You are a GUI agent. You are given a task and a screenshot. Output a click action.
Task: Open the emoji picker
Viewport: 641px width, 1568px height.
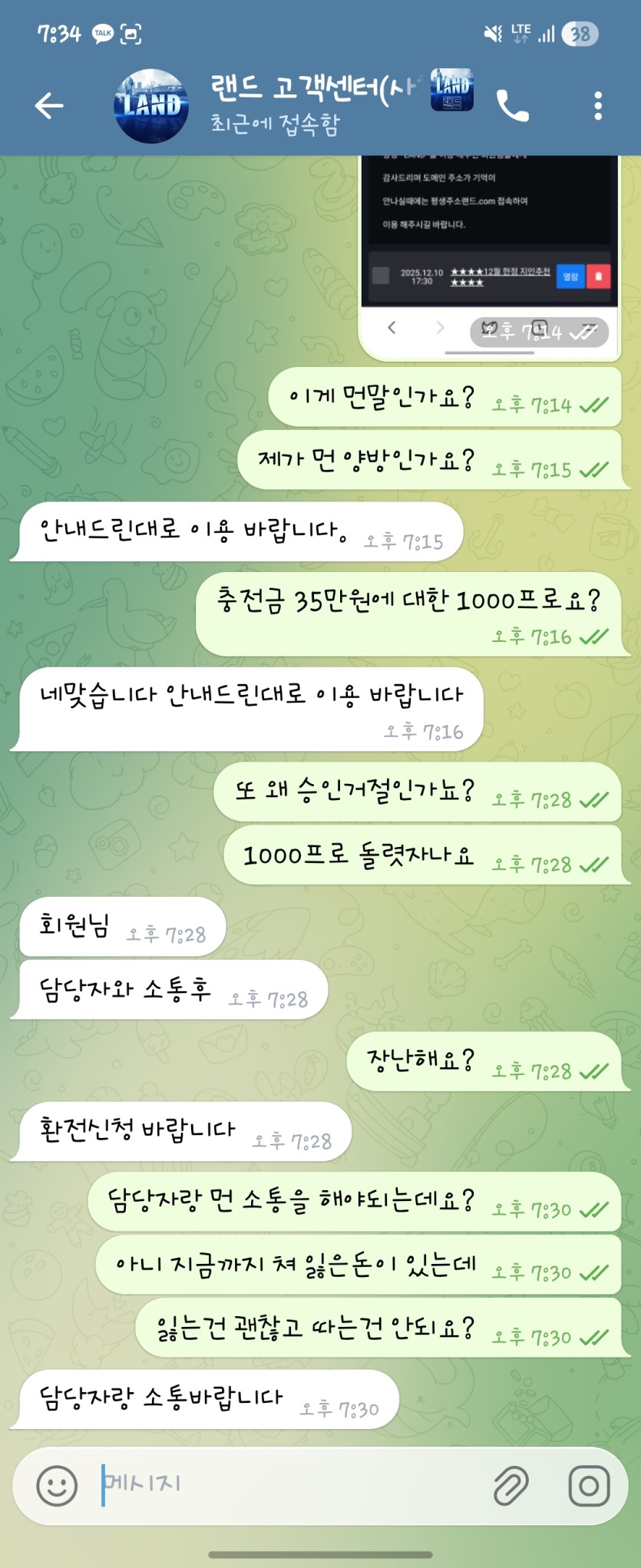(57, 1486)
